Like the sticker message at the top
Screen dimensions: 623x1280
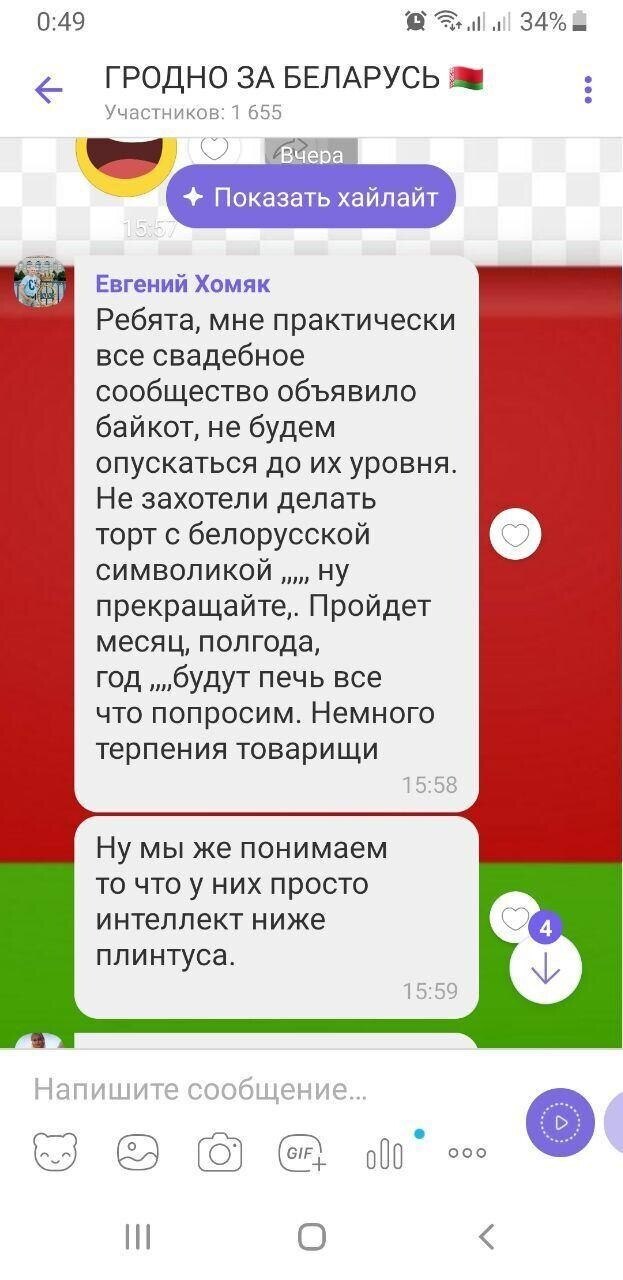214,148
